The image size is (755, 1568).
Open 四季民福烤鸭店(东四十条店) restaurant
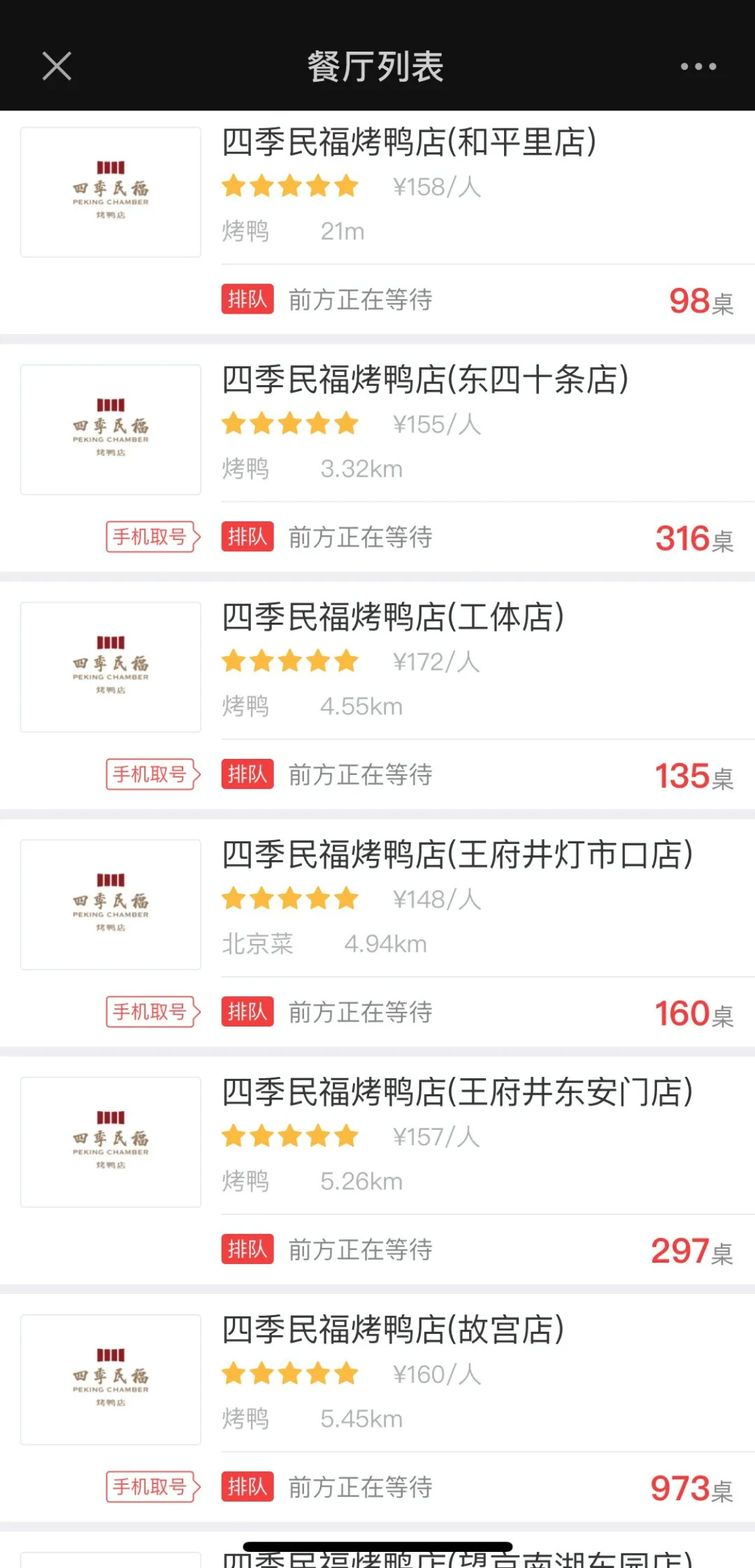click(425, 380)
